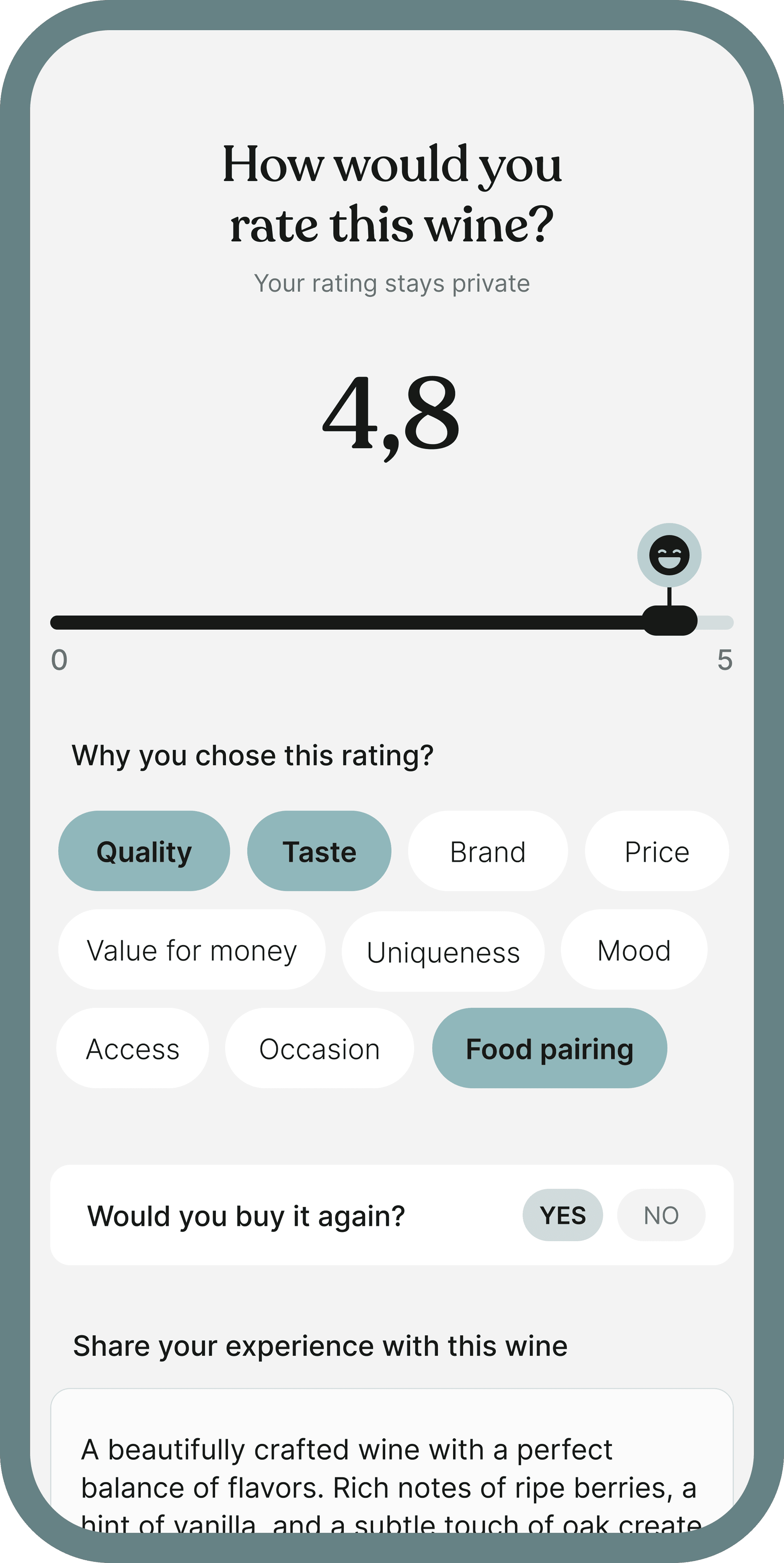Answer NO to buying it again
Viewport: 784px width, 1563px height.
point(661,1215)
